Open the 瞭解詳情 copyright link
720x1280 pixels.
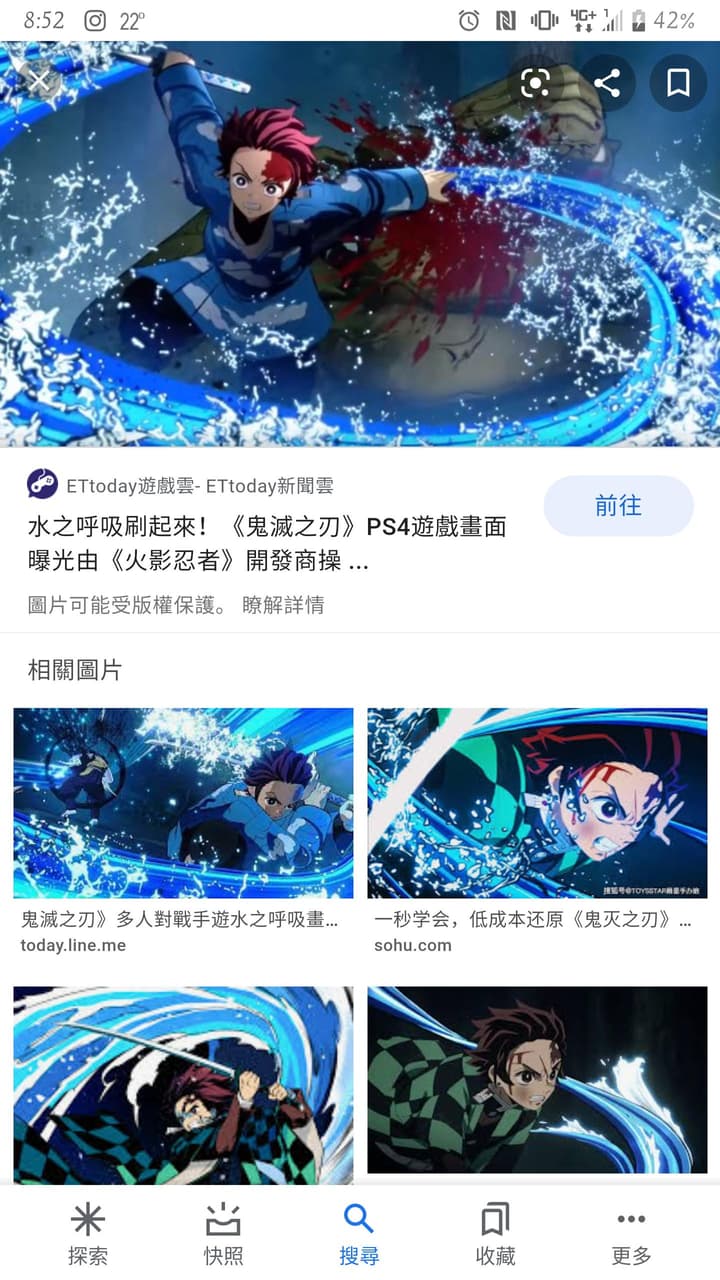(283, 605)
